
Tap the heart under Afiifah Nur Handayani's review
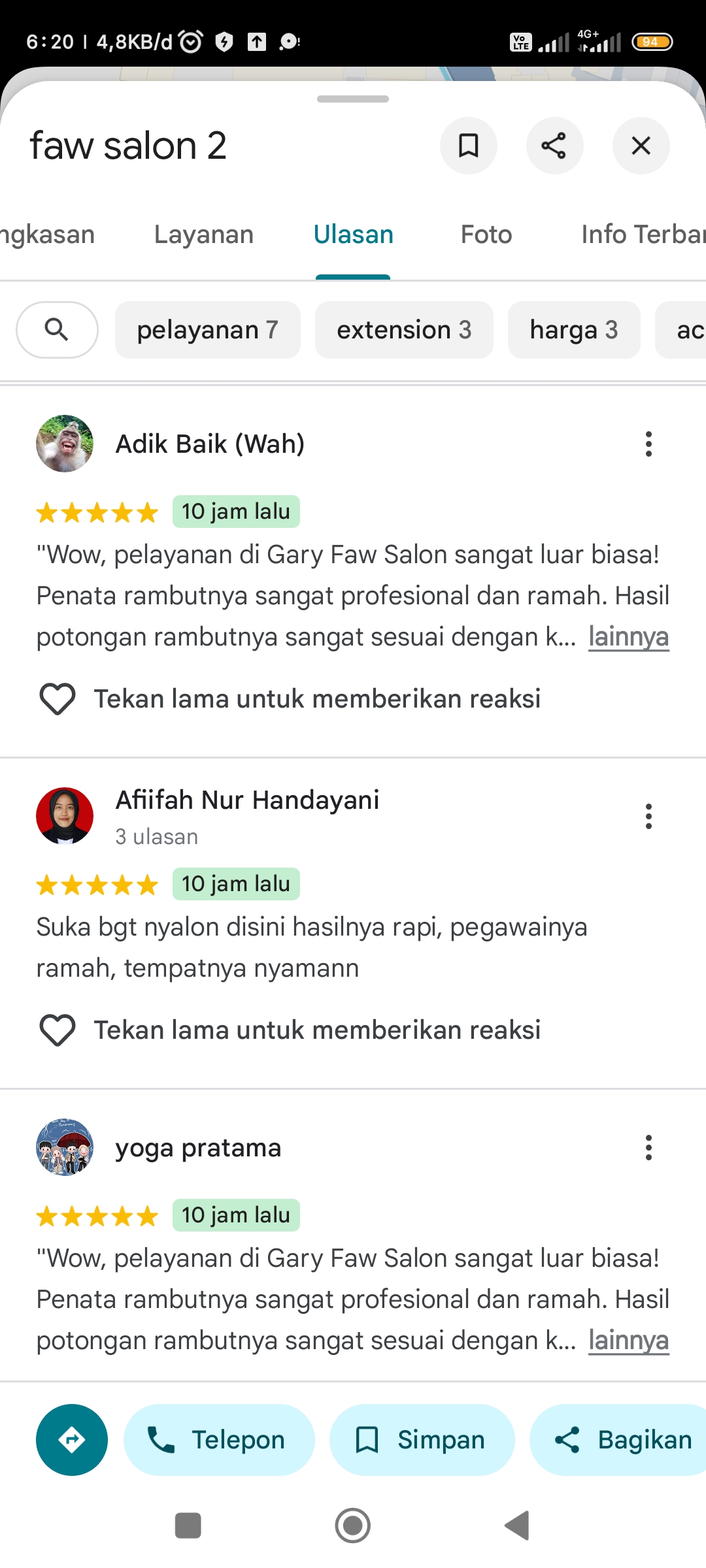click(58, 1030)
